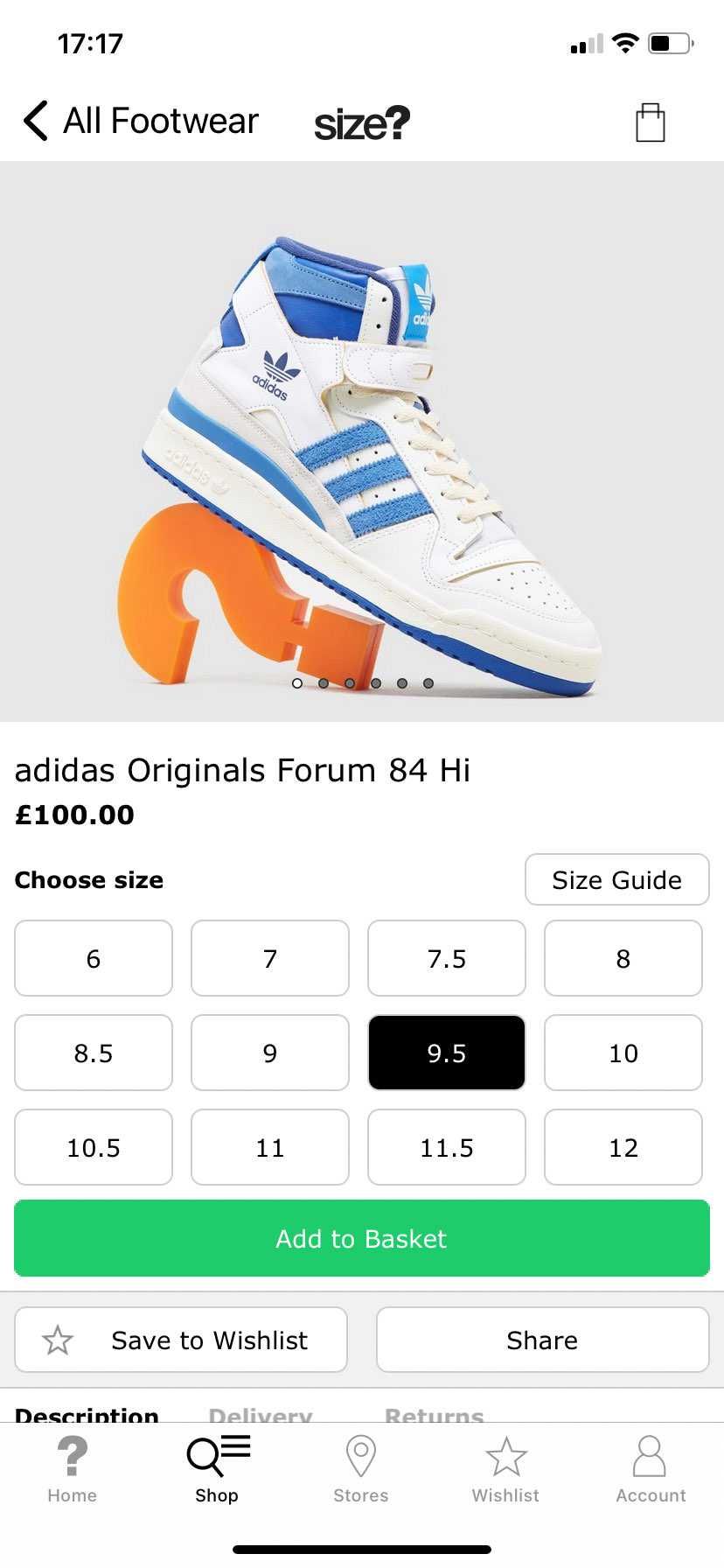The height and width of the screenshot is (1568, 724).
Task: Select size 10
Action: pyautogui.click(x=623, y=1053)
